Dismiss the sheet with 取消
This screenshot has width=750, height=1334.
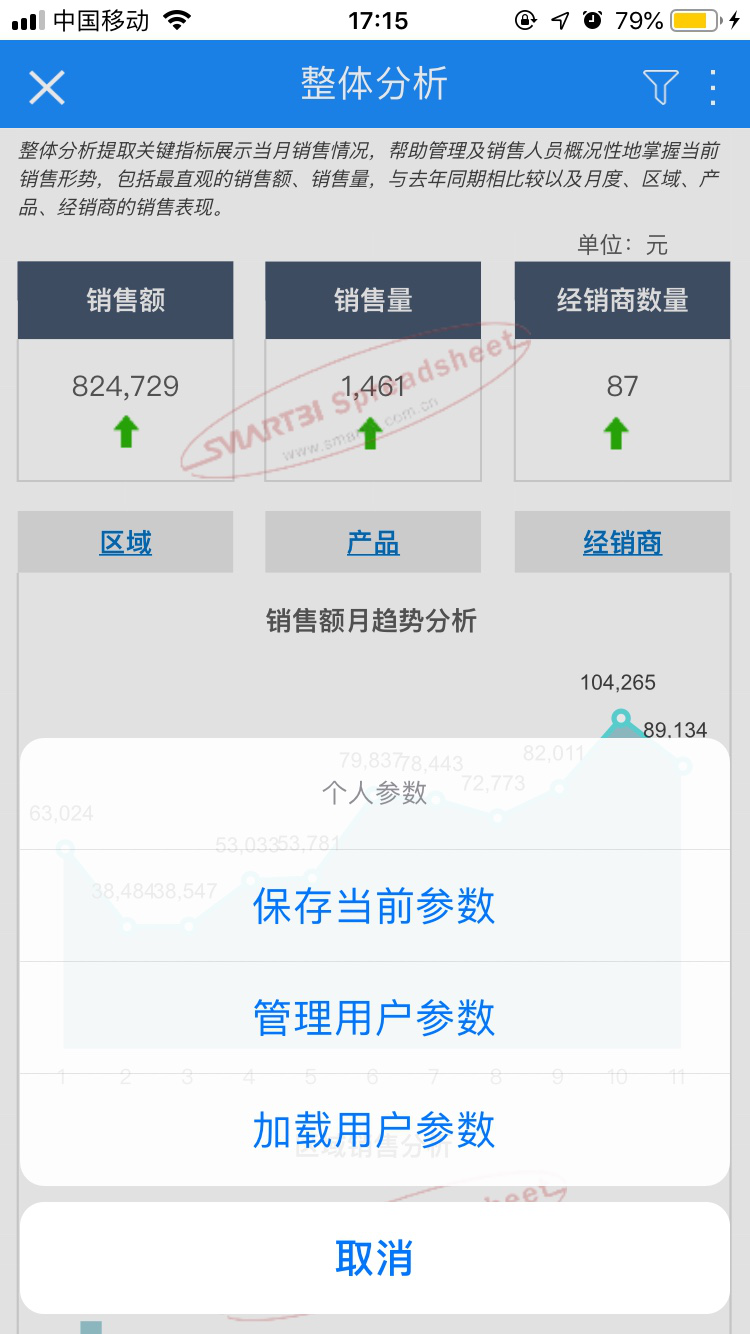coord(374,1258)
